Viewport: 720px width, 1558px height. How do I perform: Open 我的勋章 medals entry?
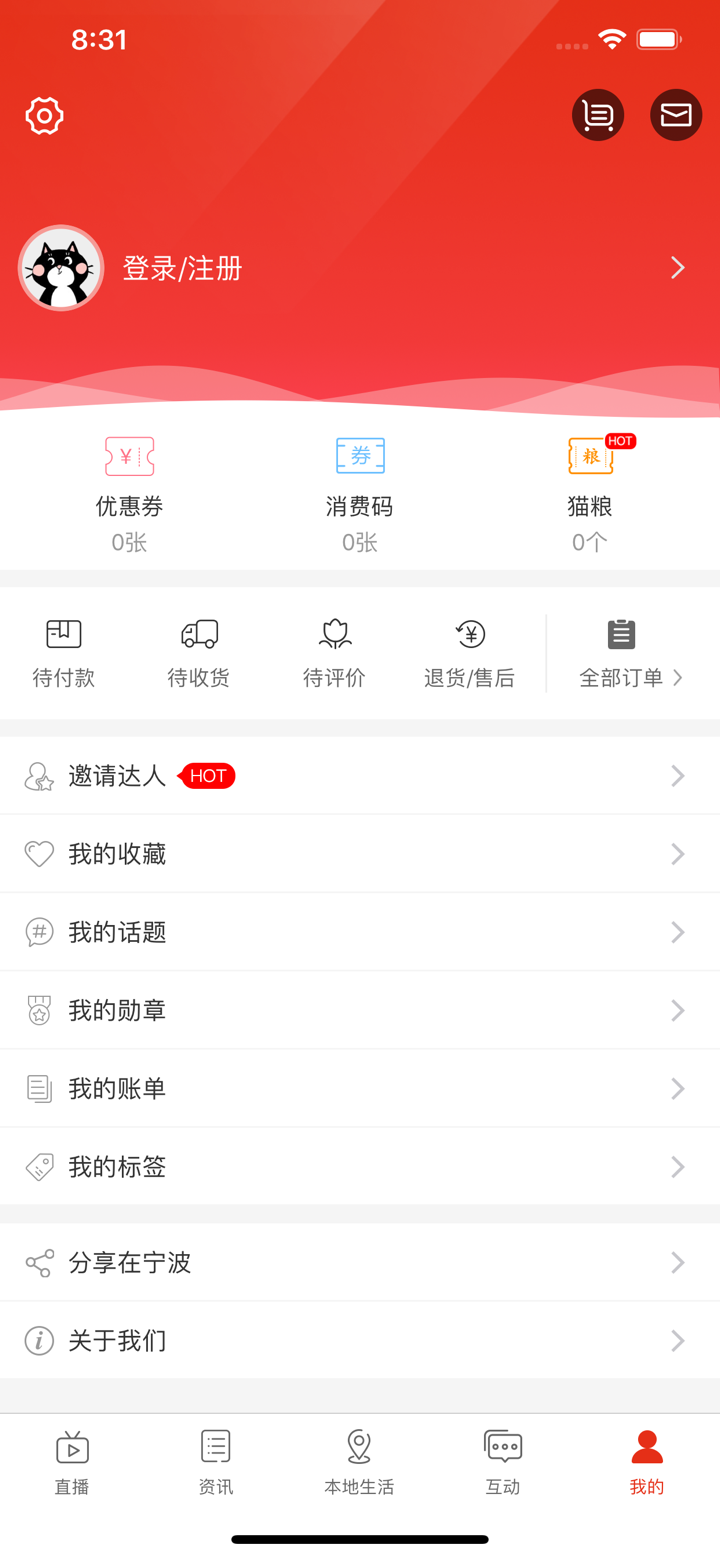pos(360,1010)
